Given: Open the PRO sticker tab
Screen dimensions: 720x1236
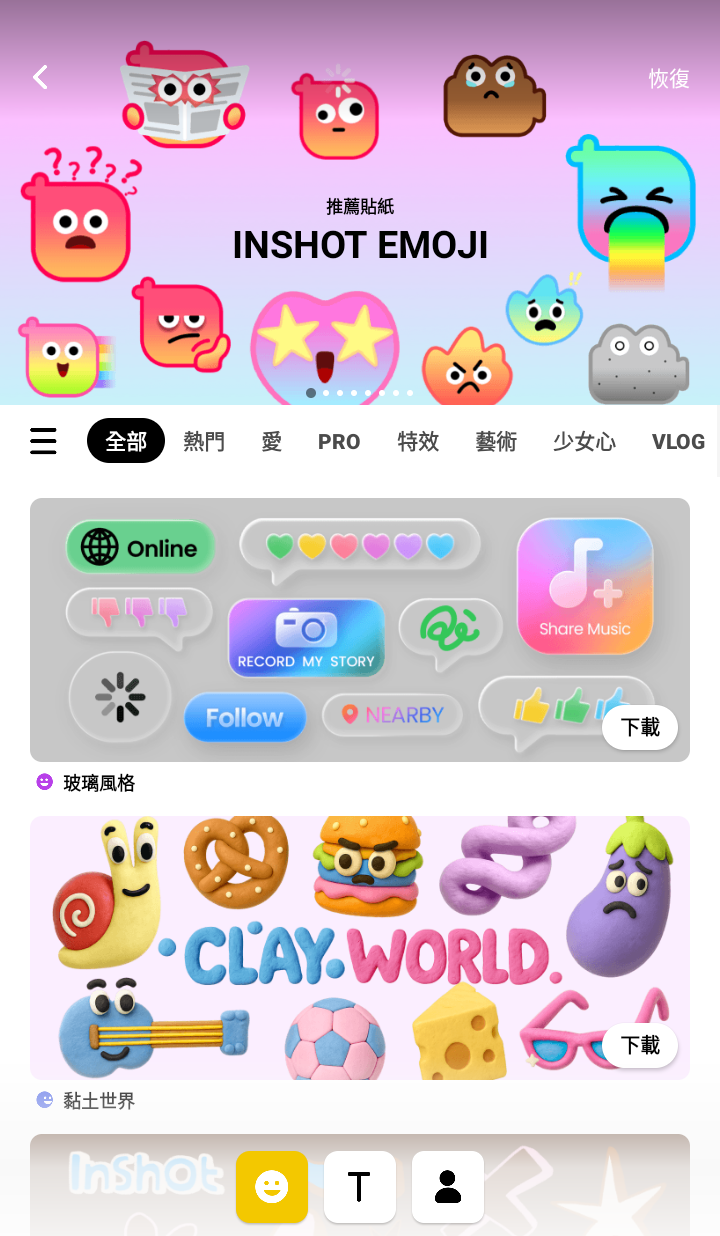Looking at the screenshot, I should pyautogui.click(x=339, y=441).
